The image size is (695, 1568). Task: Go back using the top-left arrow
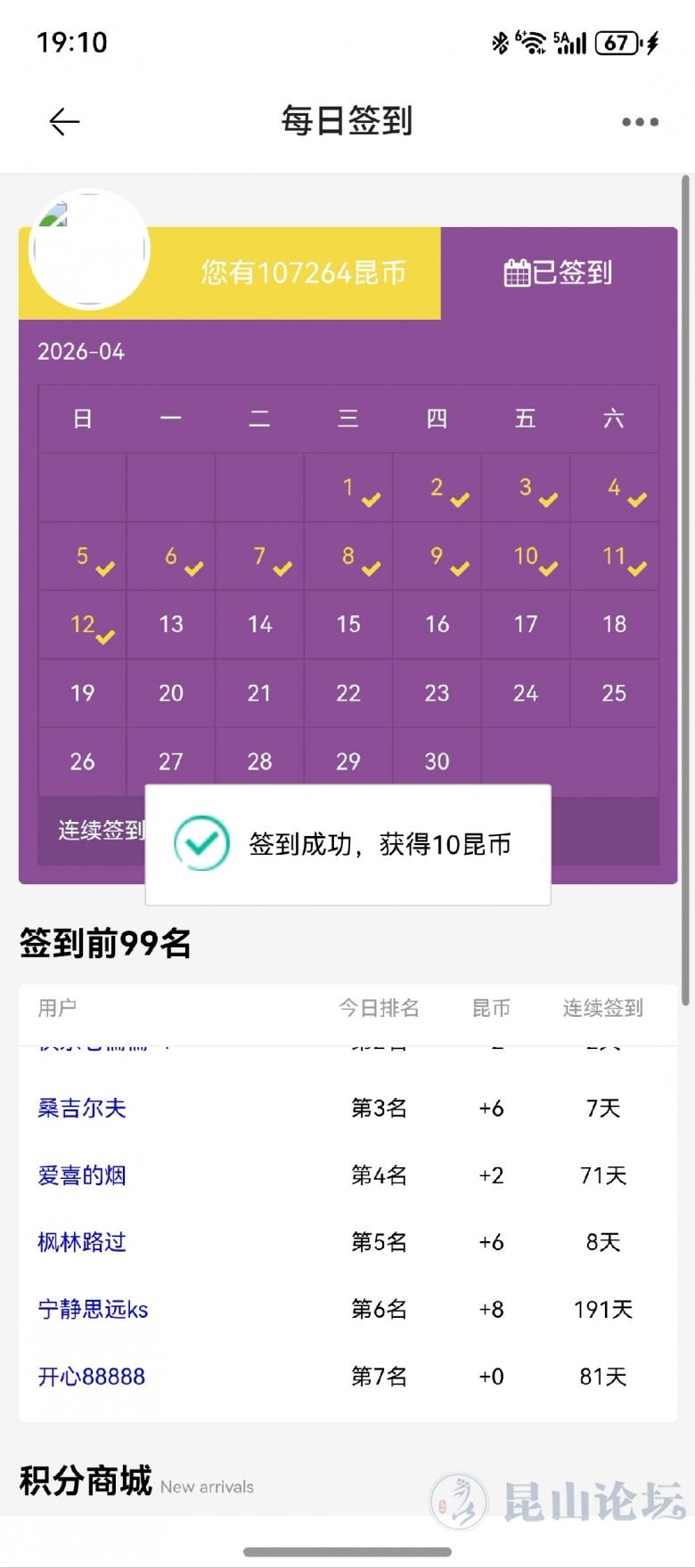pyautogui.click(x=64, y=122)
